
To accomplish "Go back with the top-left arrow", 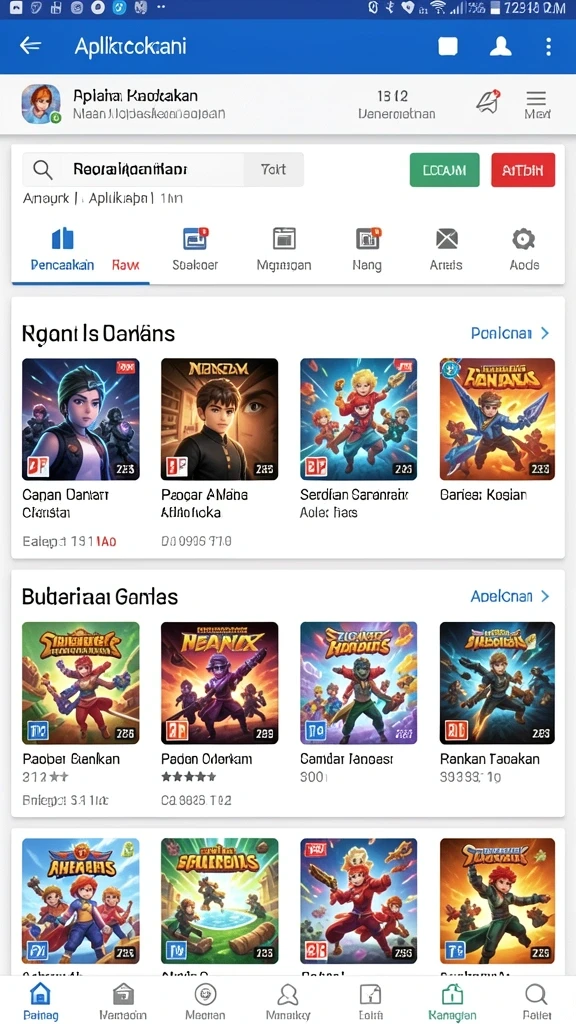I will pos(30,46).
